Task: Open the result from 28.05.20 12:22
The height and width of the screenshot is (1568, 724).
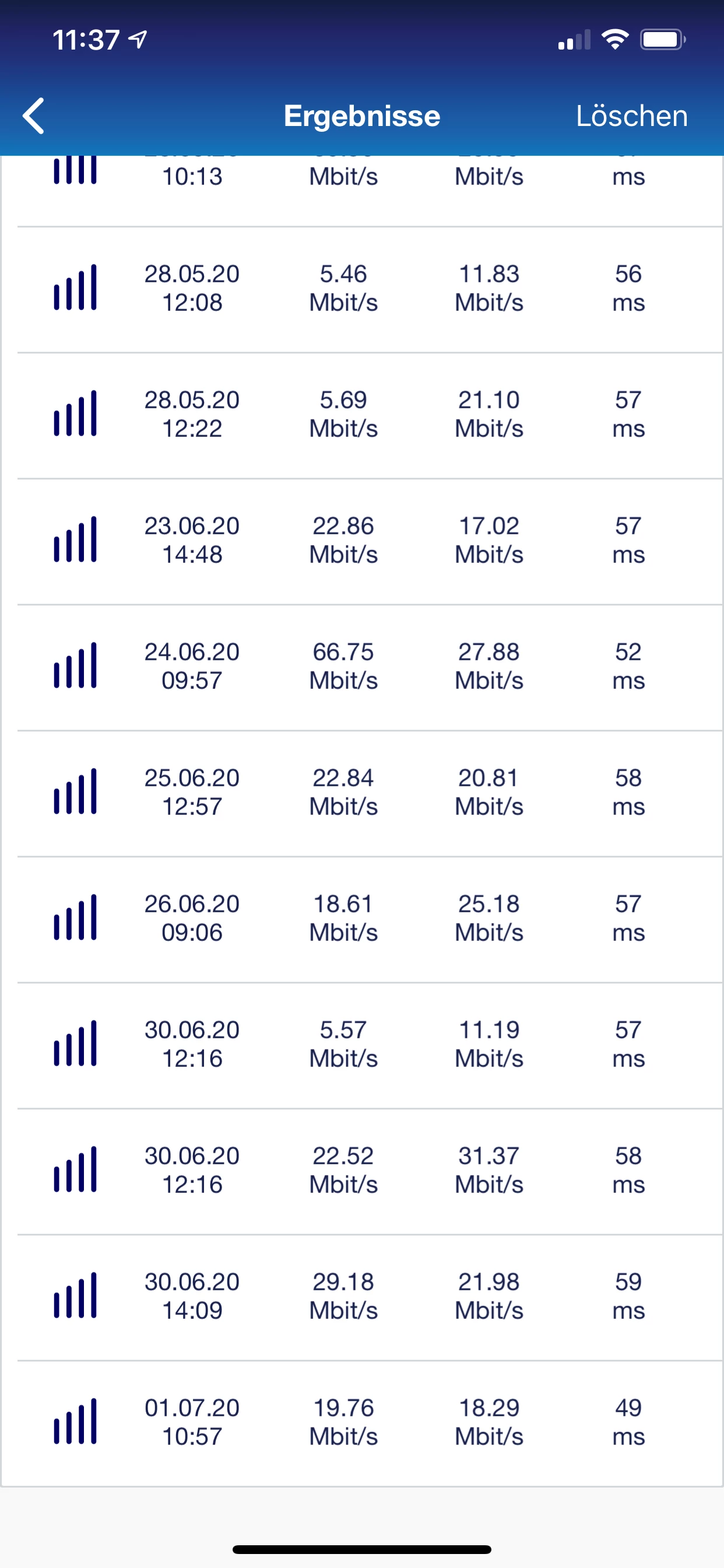Action: [362, 415]
